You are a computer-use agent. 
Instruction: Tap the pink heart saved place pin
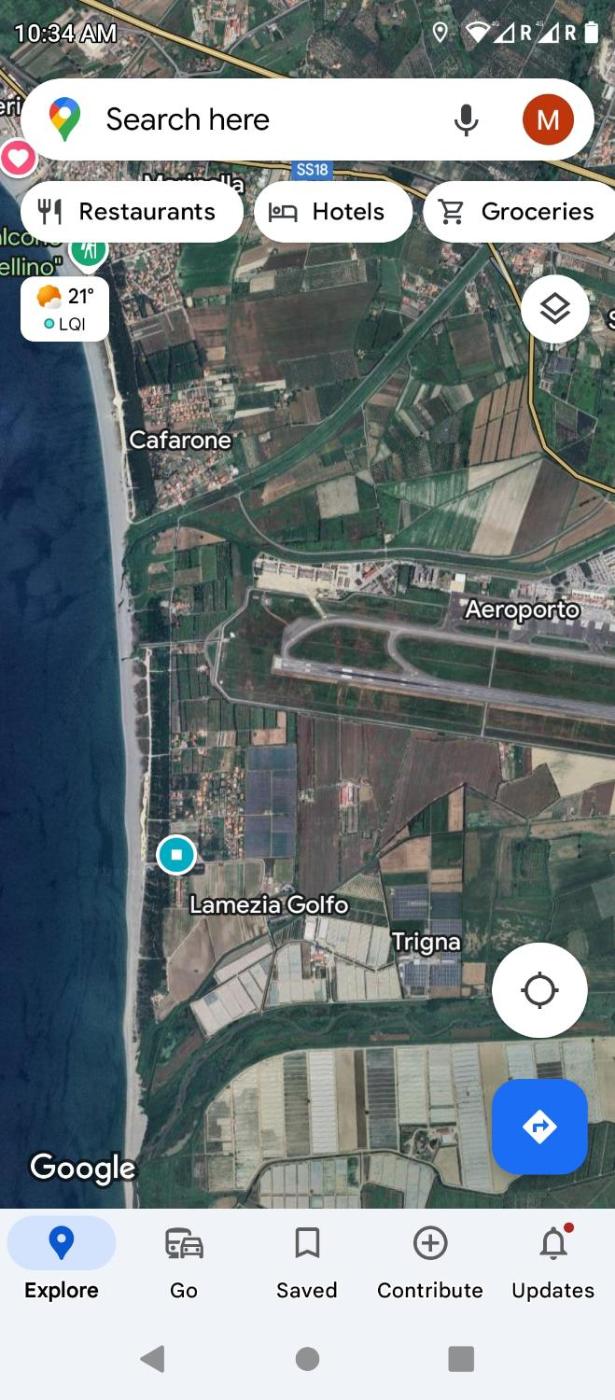coord(17,157)
